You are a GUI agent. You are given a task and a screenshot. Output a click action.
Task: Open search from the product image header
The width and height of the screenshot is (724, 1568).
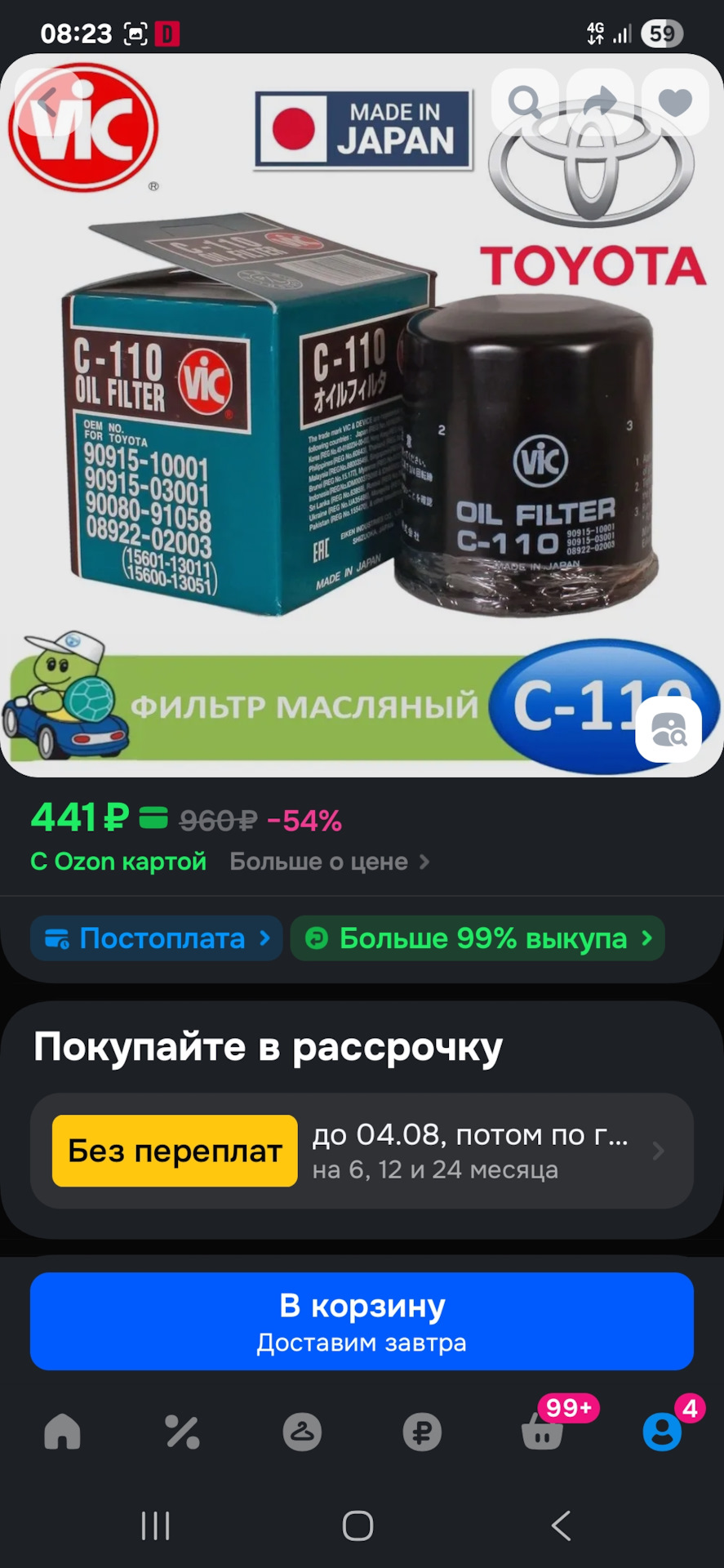click(x=525, y=103)
